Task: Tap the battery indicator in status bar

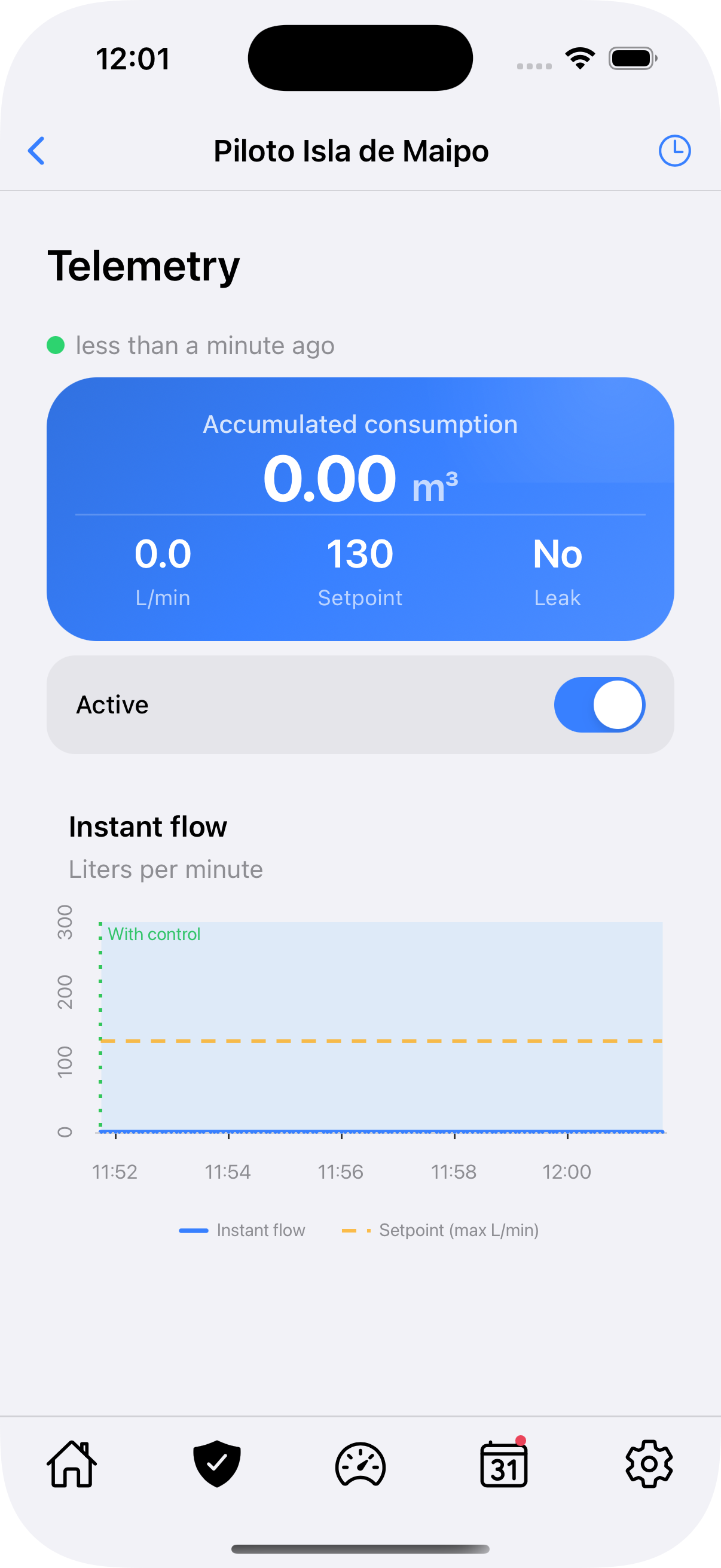Action: [x=631, y=57]
